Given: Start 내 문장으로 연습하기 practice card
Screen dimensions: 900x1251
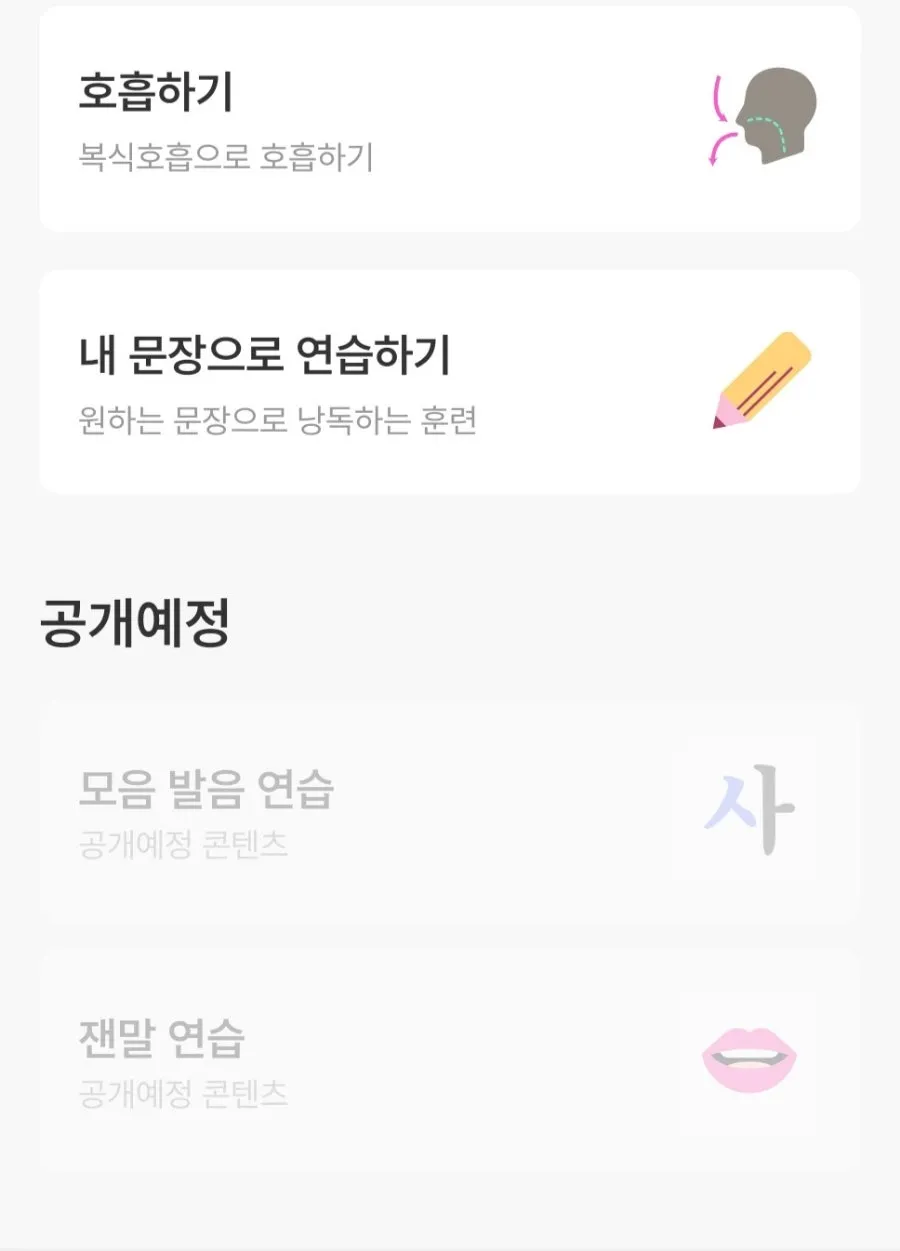Looking at the screenshot, I should tap(449, 382).
